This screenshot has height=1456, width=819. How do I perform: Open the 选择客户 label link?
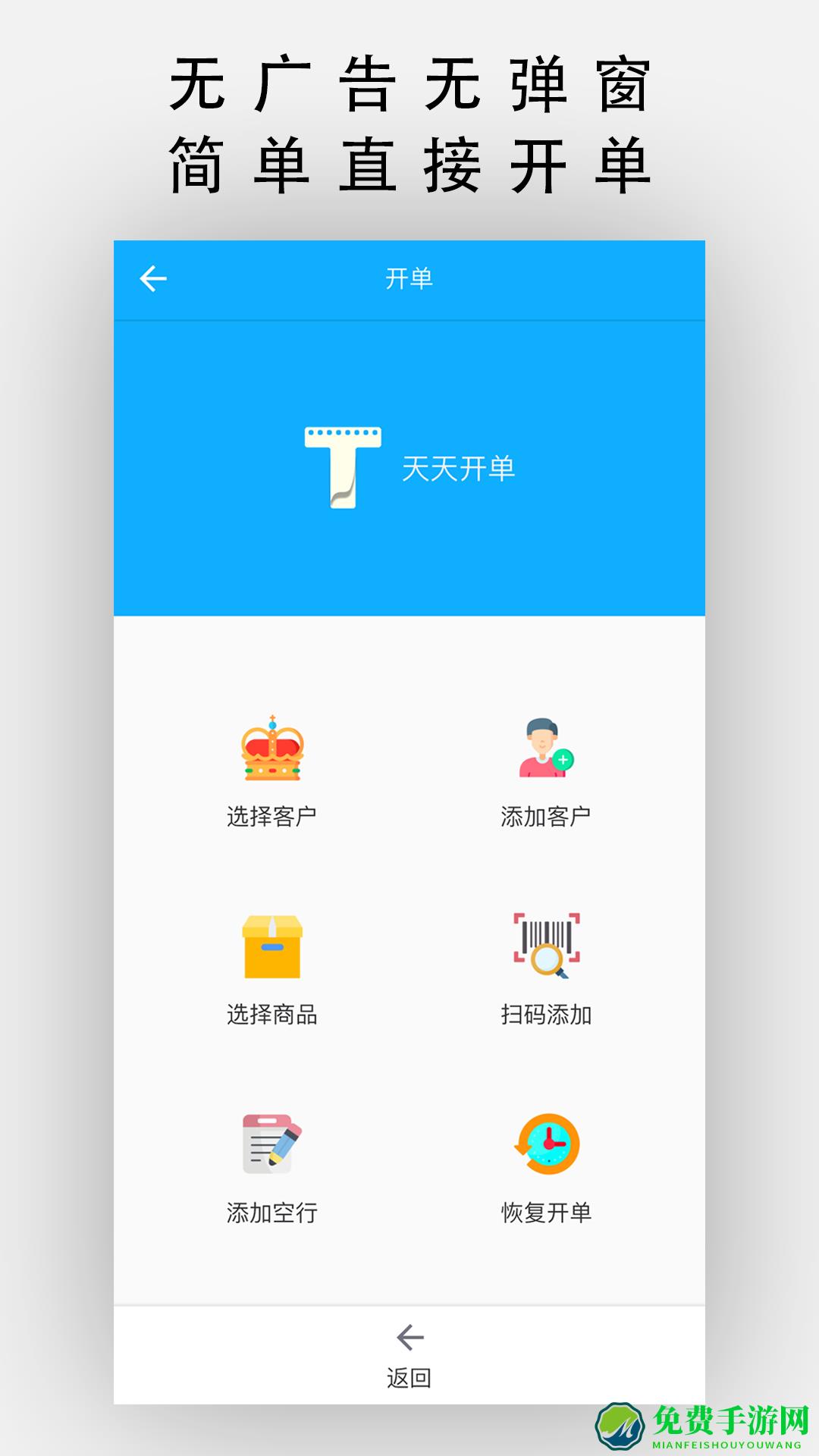click(x=270, y=817)
